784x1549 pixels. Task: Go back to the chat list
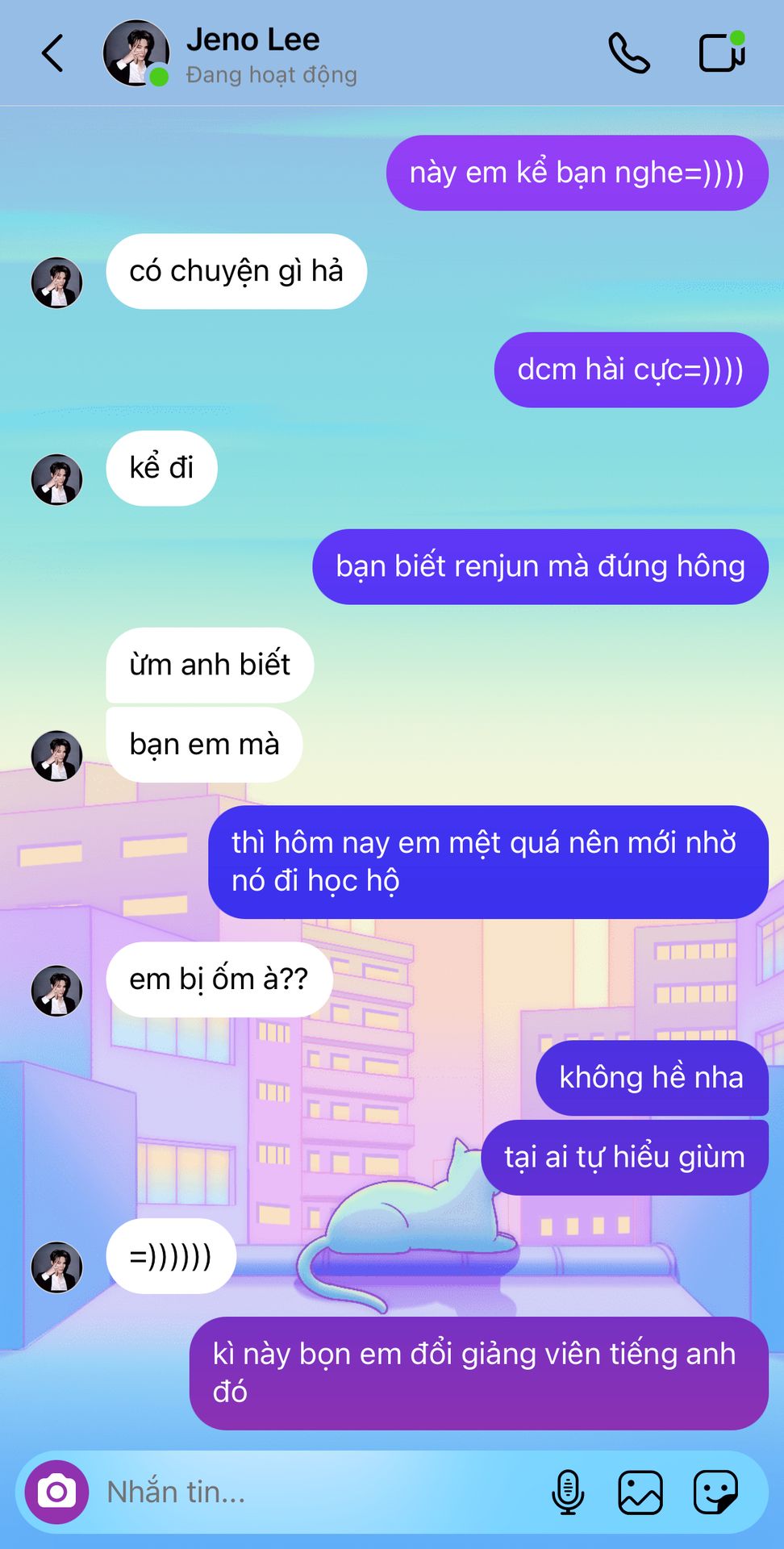click(x=52, y=54)
